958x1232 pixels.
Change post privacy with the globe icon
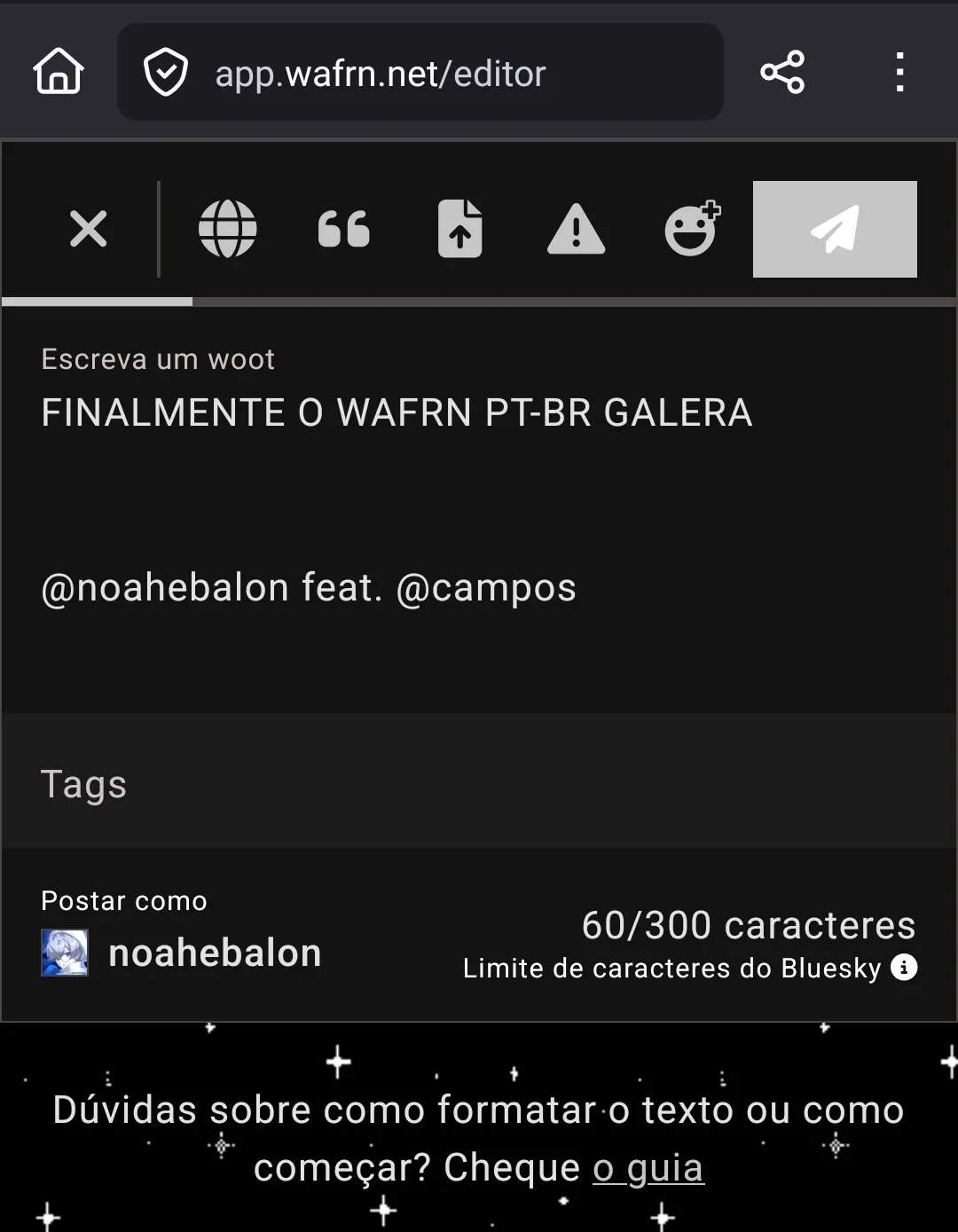click(x=227, y=229)
